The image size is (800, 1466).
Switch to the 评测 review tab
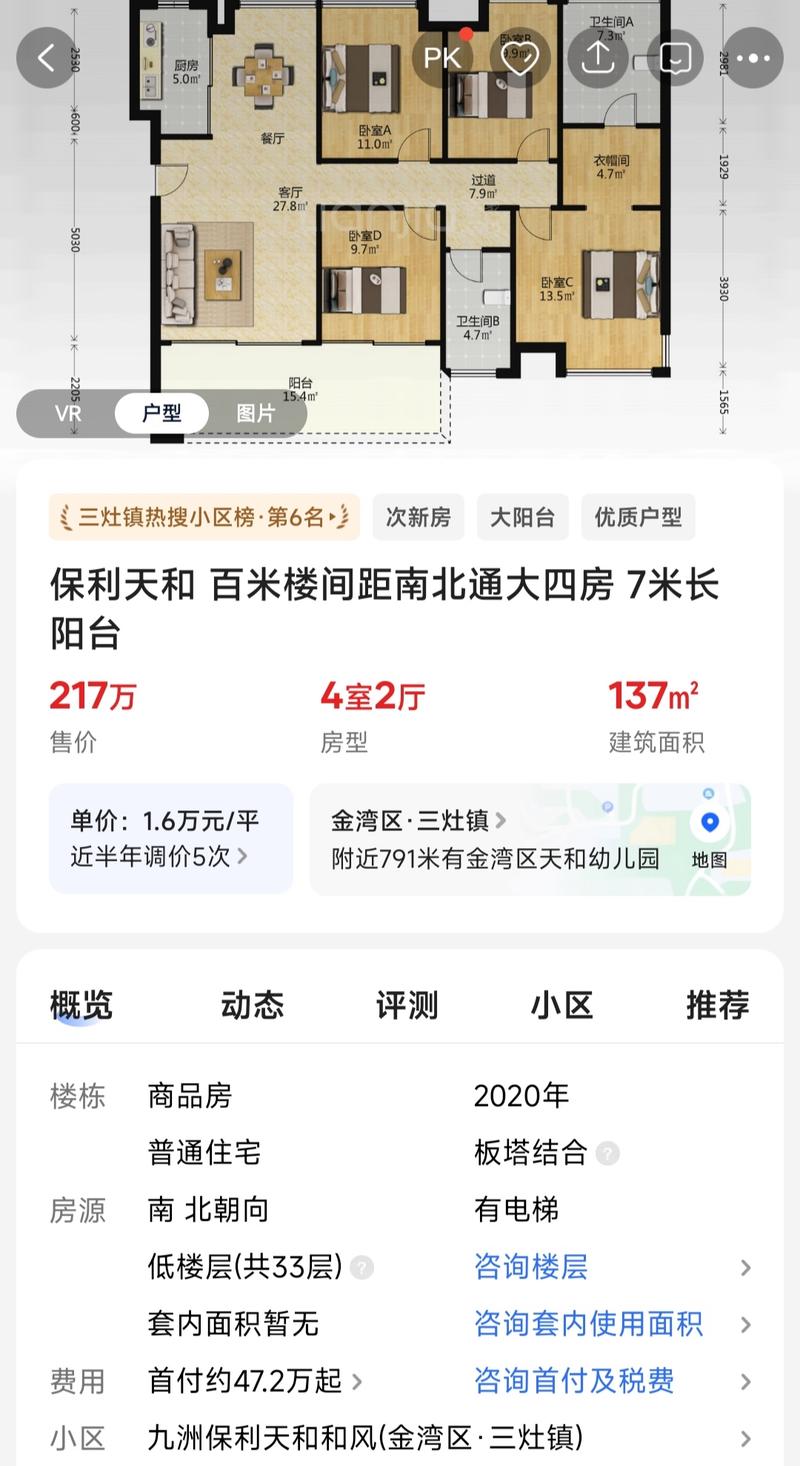coord(406,1005)
